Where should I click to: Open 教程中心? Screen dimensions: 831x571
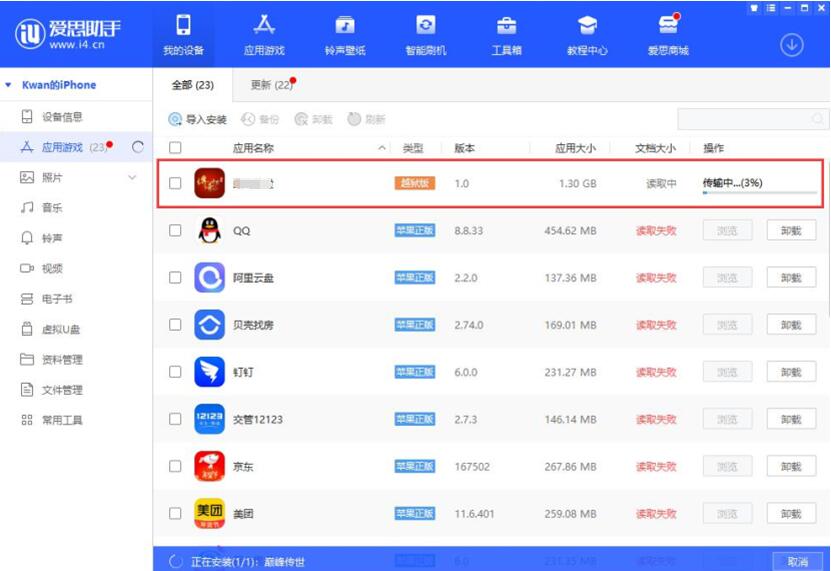point(587,34)
